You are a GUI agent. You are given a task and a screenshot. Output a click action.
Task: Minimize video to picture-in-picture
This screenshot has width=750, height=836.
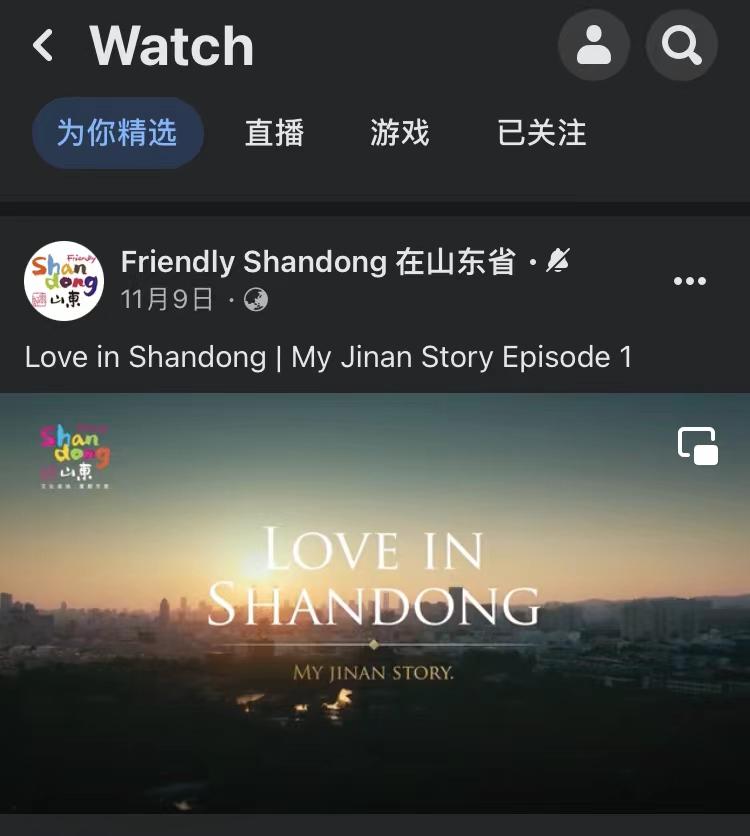coord(698,446)
